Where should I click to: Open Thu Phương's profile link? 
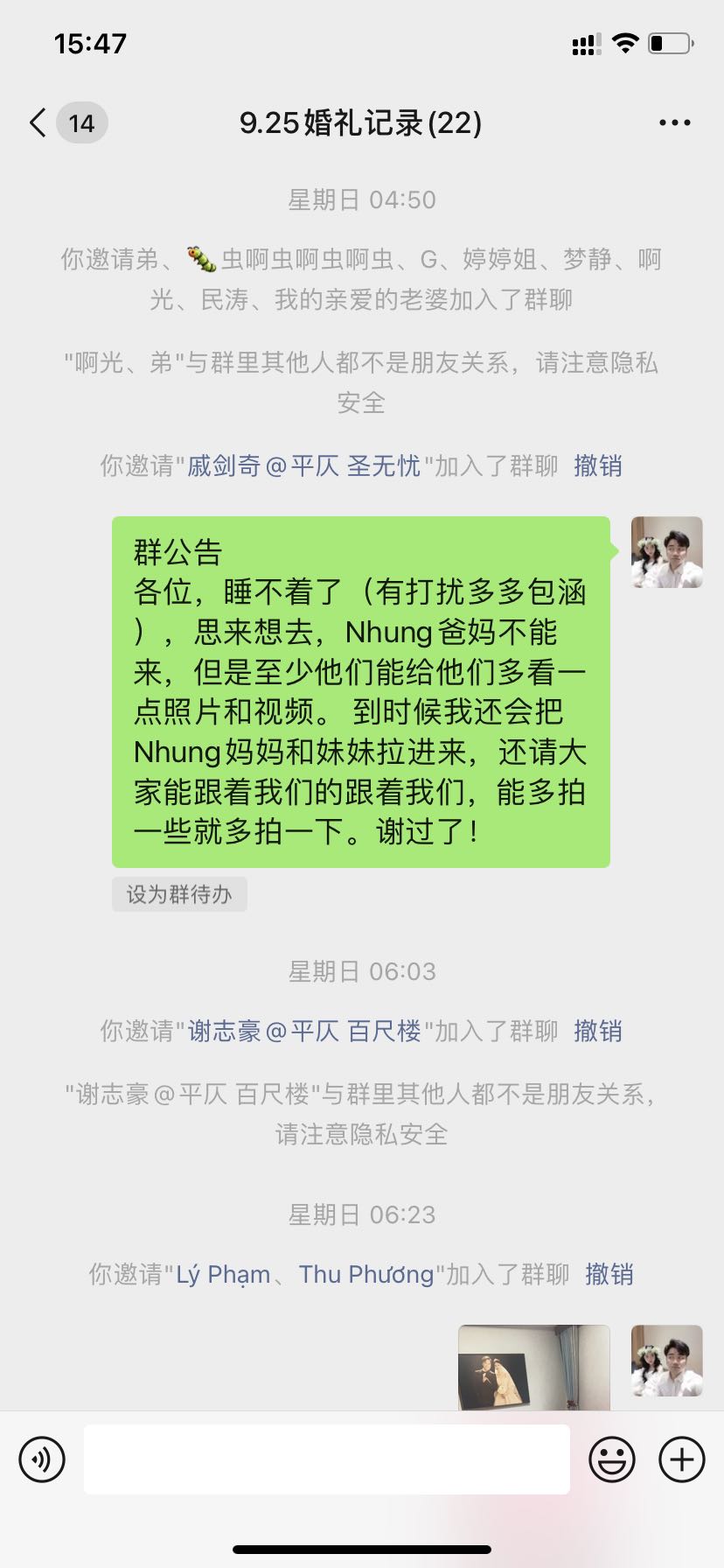[366, 1275]
